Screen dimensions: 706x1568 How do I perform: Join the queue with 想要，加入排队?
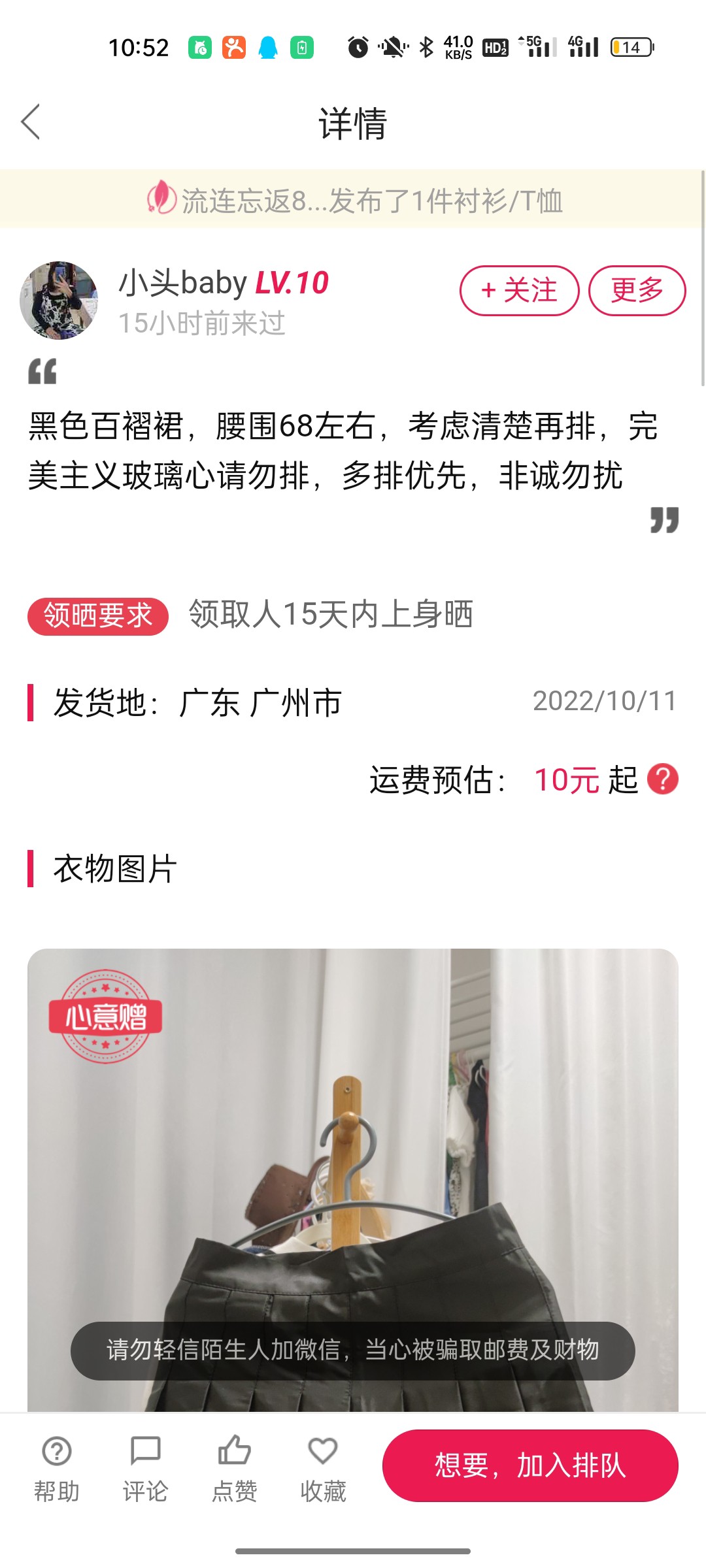(530, 1465)
